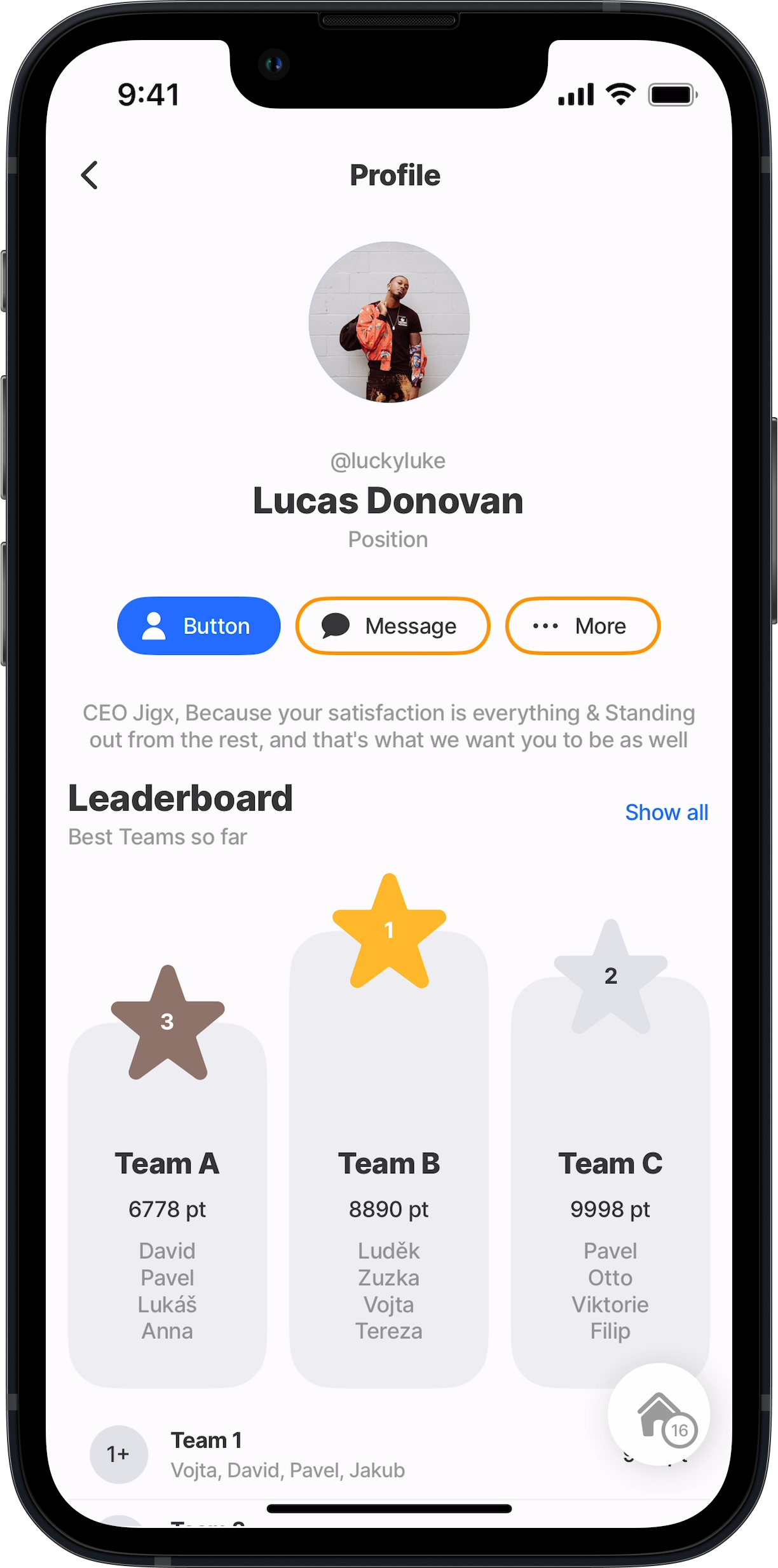Tap the blue Button with person icon
The image size is (778, 1568).
coord(198,626)
